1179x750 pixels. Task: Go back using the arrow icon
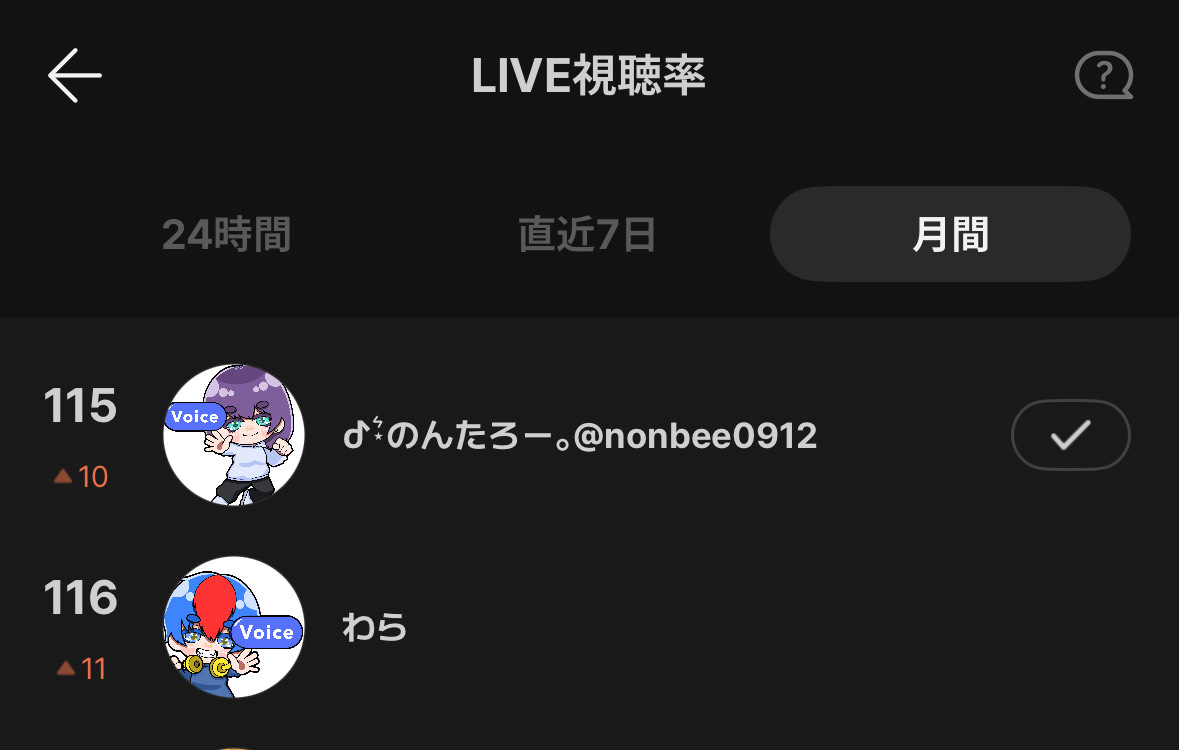click(75, 76)
